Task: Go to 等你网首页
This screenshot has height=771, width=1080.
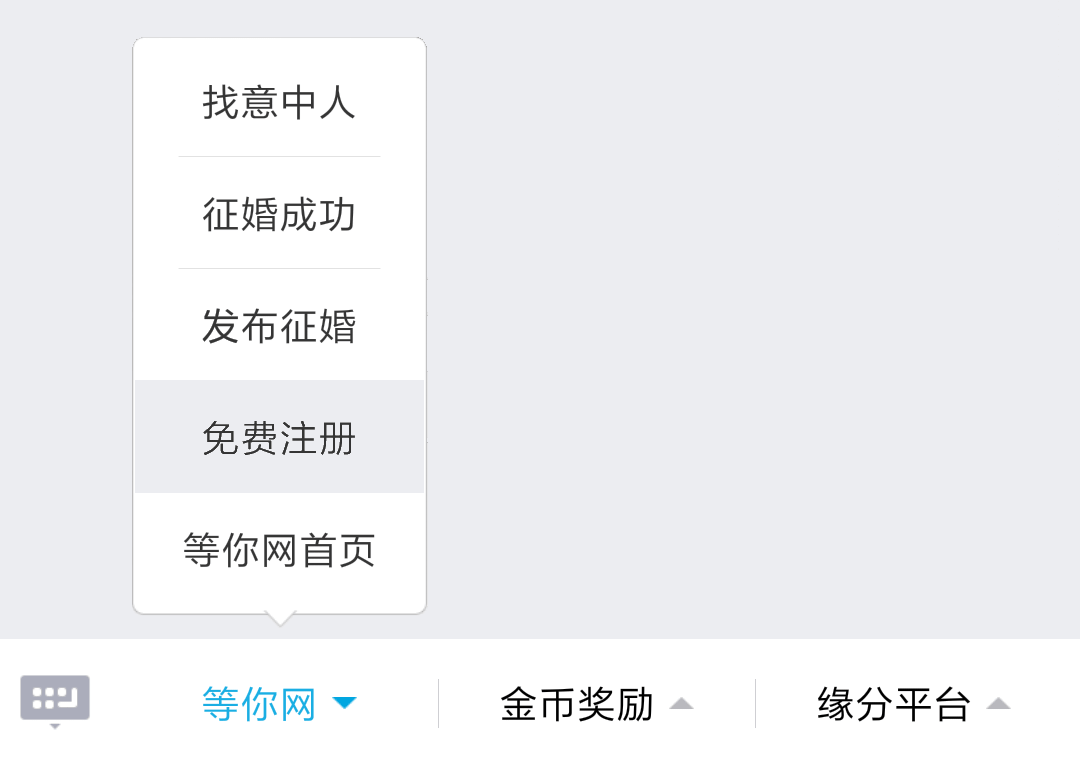Action: click(x=279, y=550)
